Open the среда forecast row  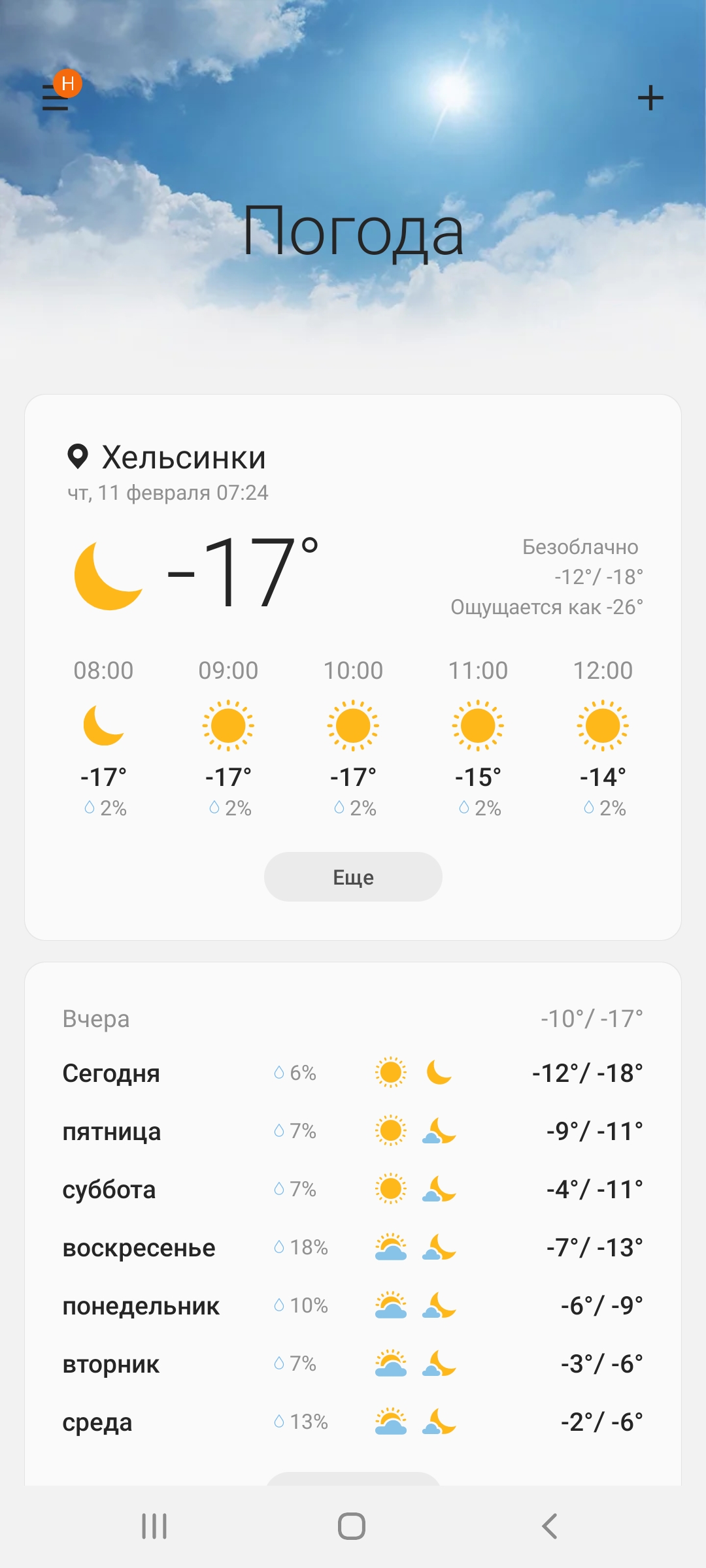(353, 1422)
